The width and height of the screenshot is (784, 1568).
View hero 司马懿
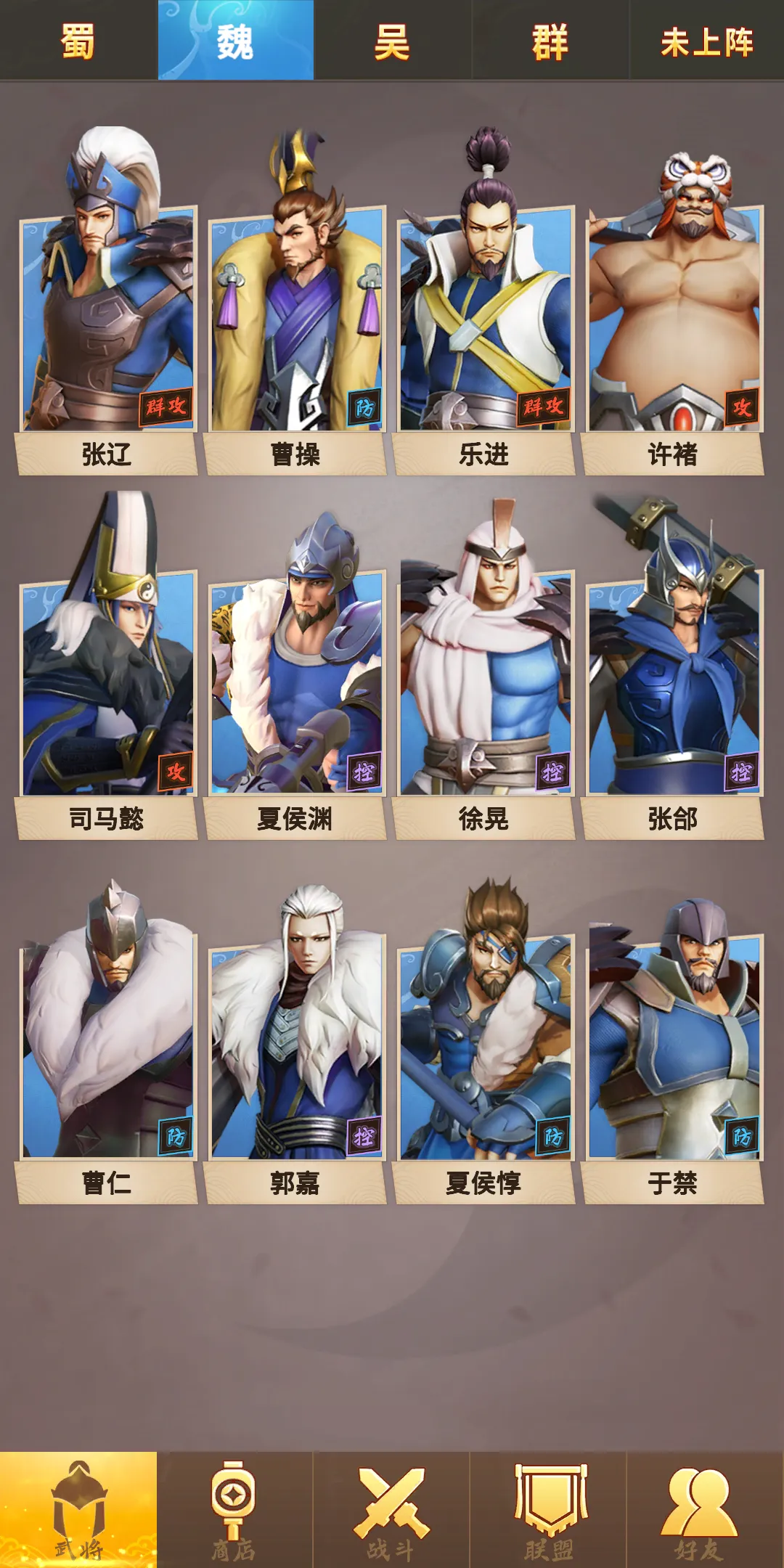click(107, 682)
